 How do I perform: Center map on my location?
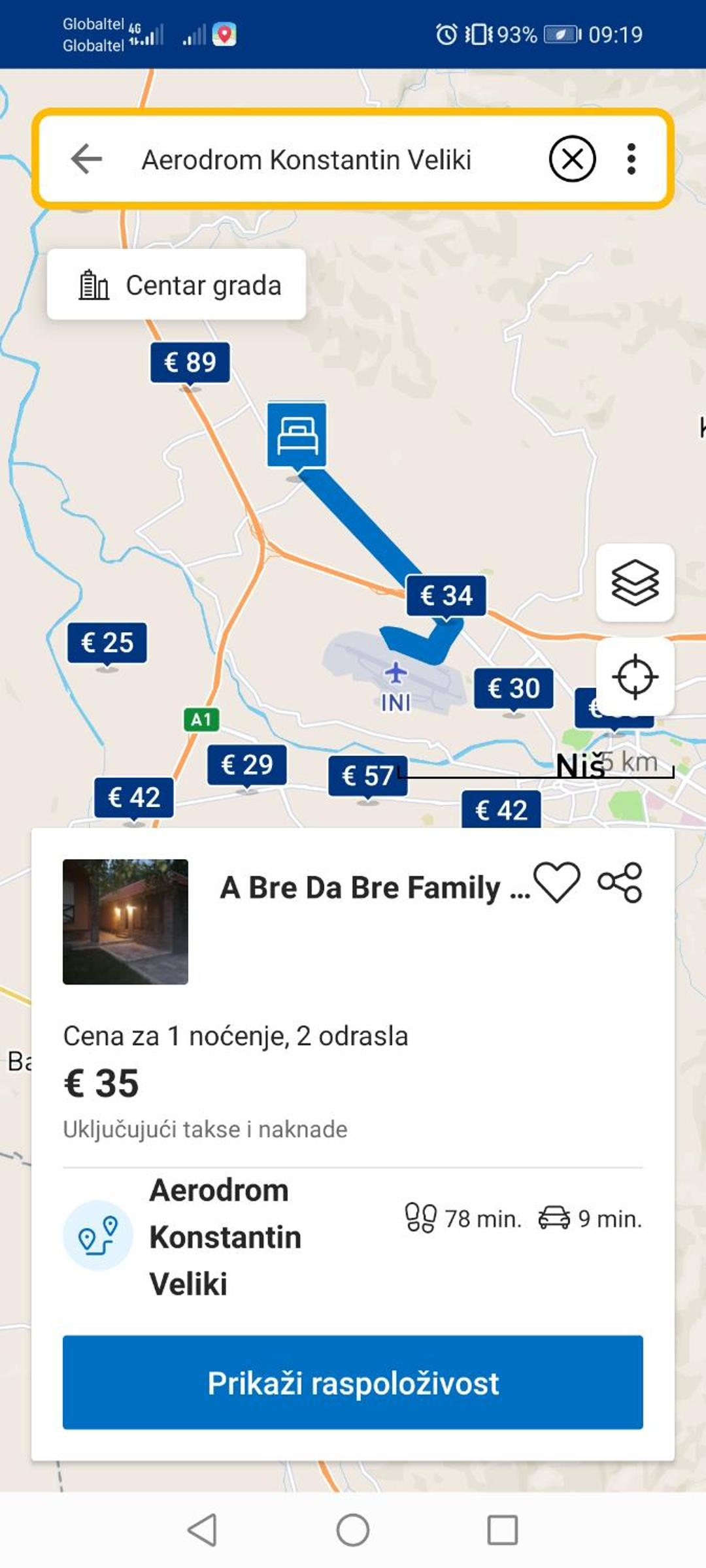635,677
